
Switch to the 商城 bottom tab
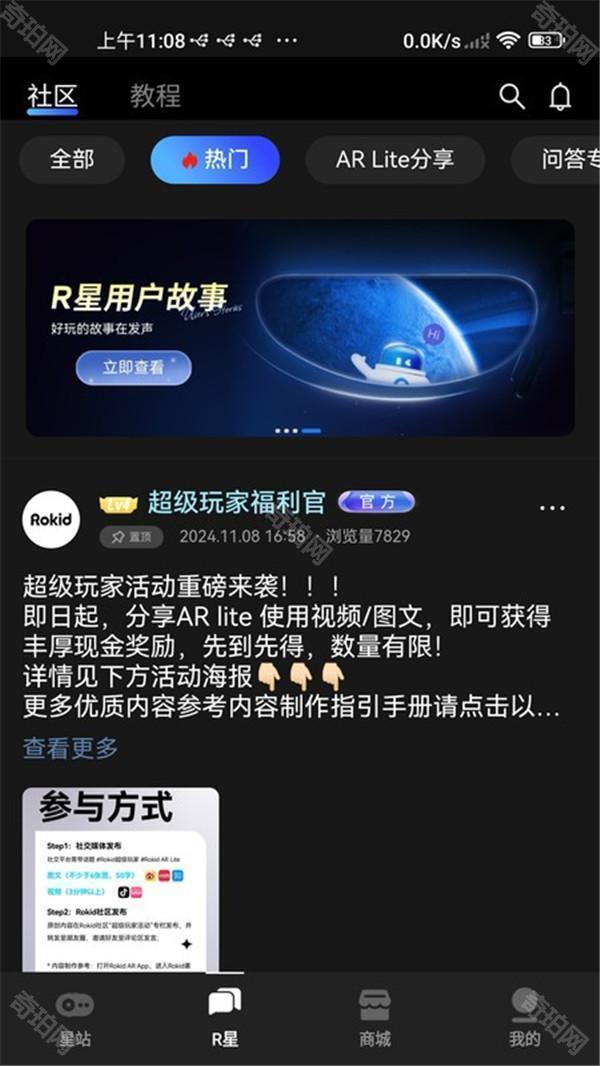(x=375, y=1020)
